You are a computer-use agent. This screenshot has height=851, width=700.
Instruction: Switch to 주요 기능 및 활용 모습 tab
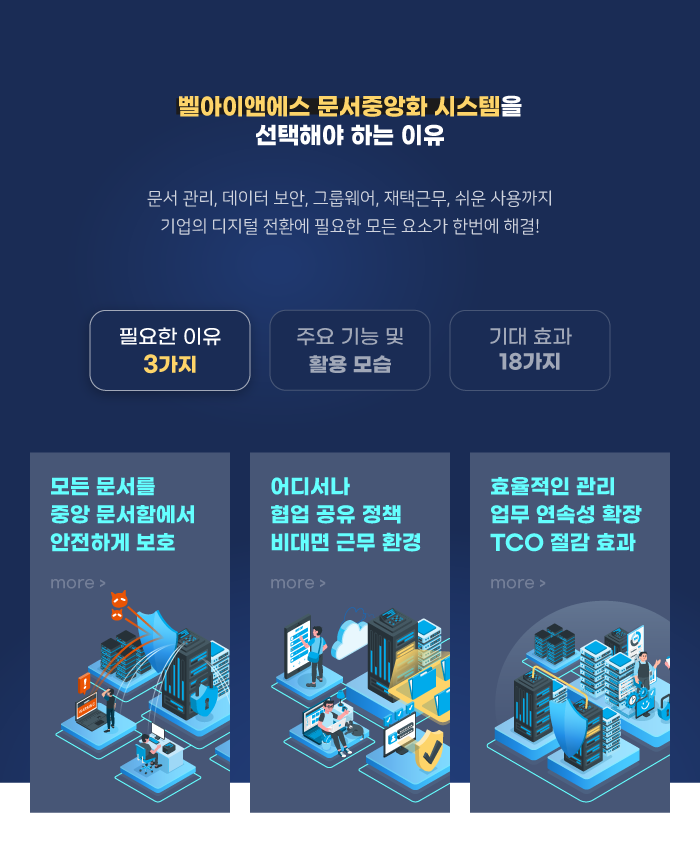(350, 350)
